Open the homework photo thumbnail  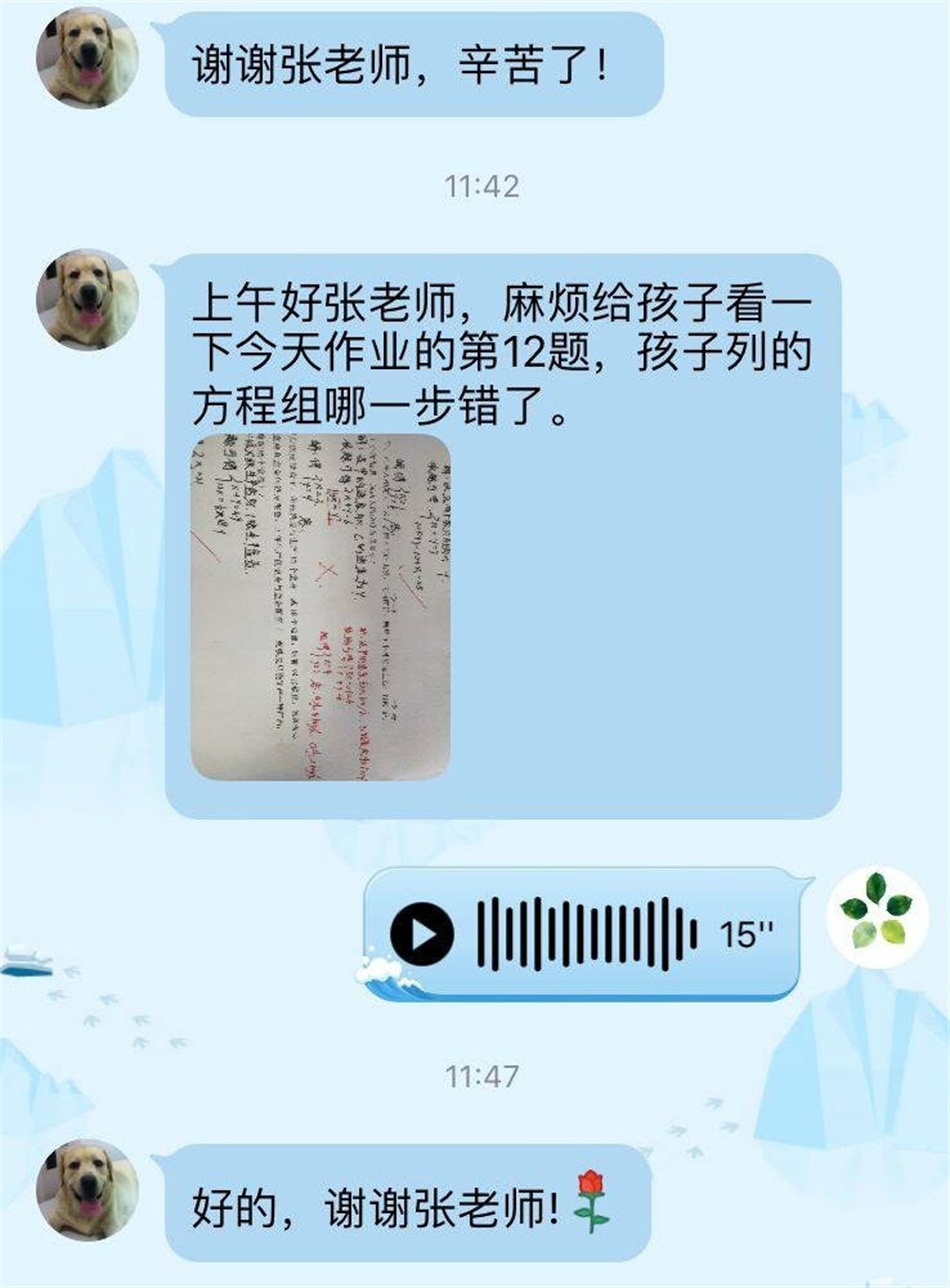tap(321, 606)
